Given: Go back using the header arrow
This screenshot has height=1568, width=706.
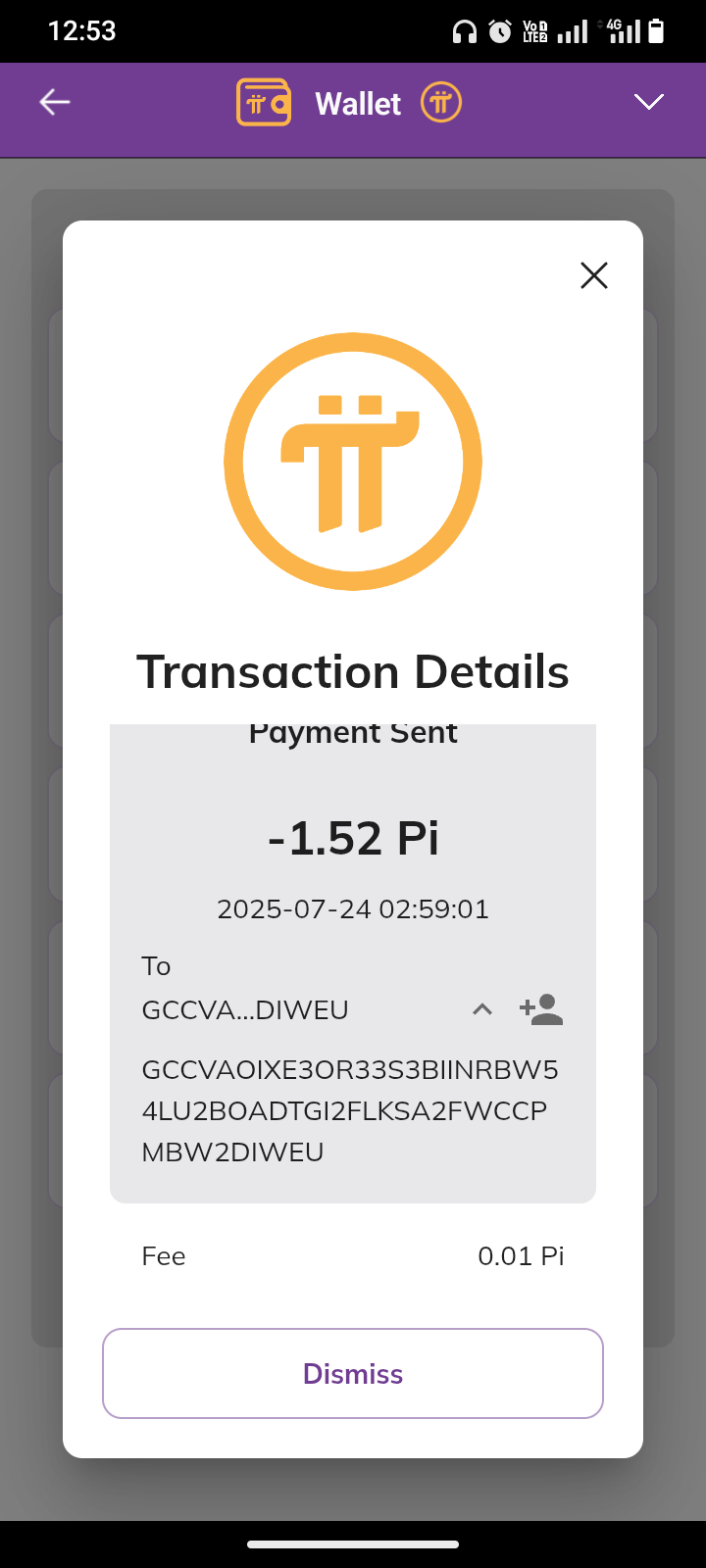Looking at the screenshot, I should click(55, 102).
